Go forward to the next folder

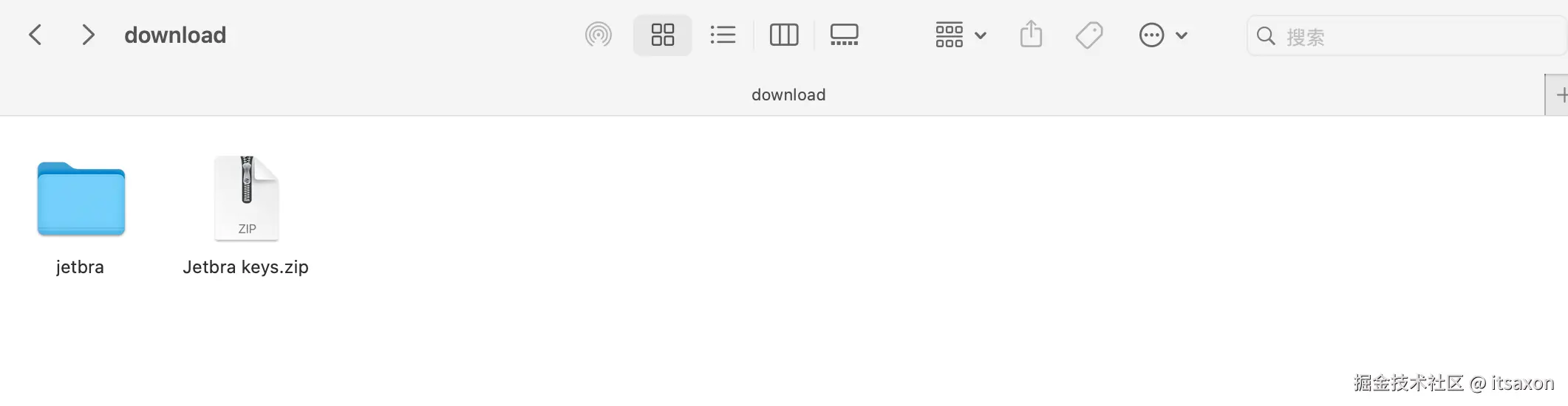click(88, 35)
